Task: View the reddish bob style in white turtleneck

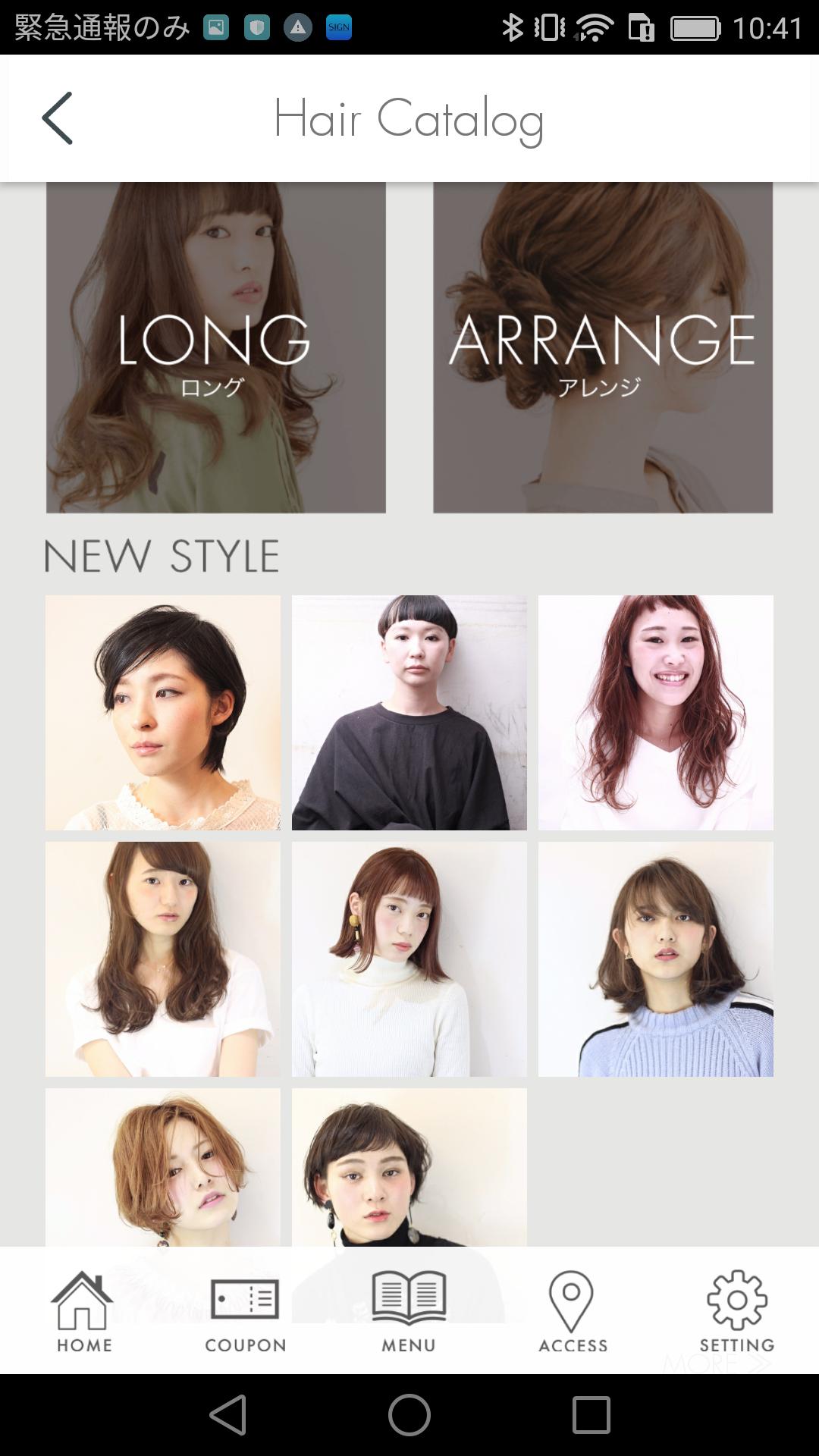Action: tap(409, 959)
